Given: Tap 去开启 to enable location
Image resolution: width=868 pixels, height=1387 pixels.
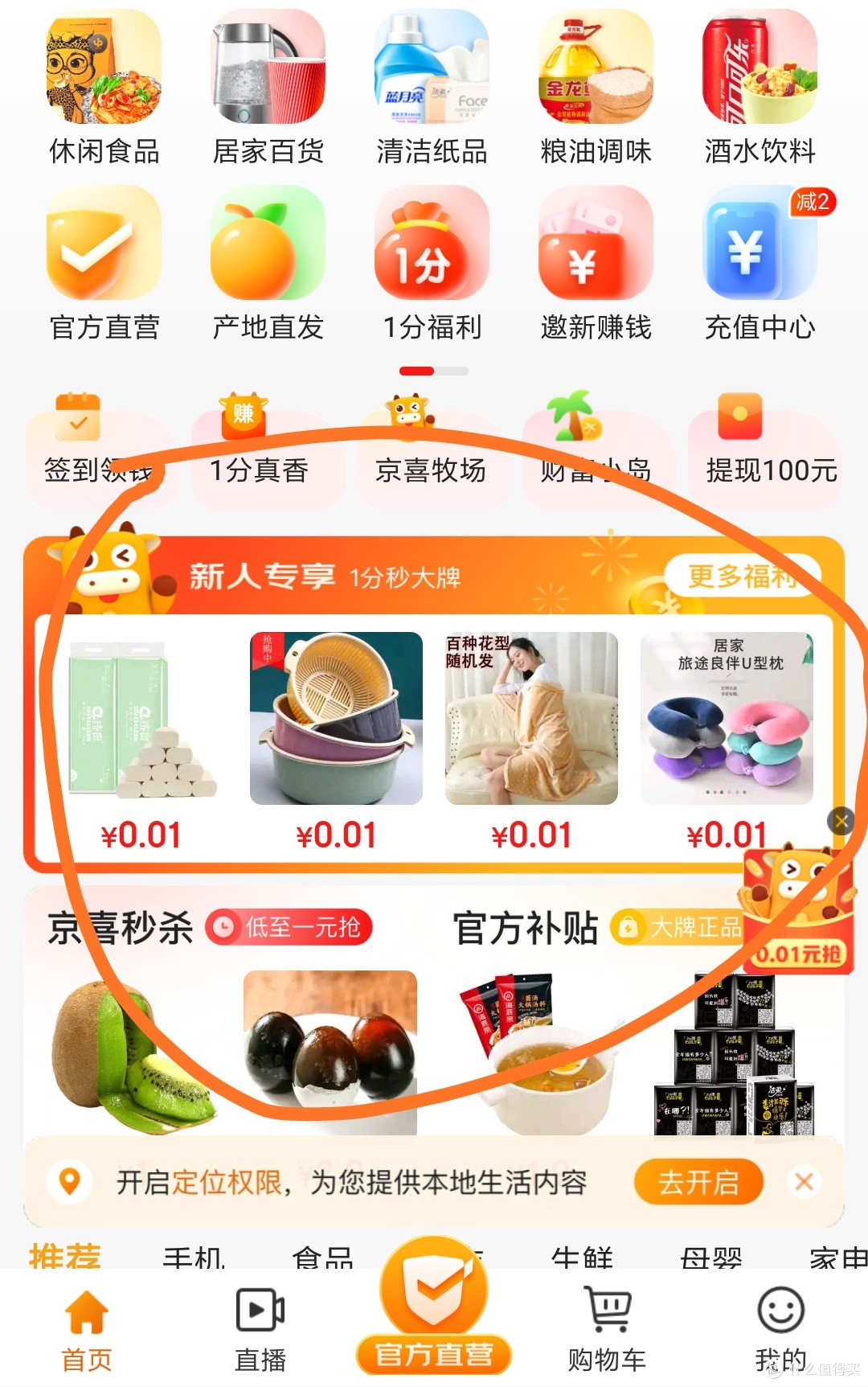Looking at the screenshot, I should coord(698,1182).
